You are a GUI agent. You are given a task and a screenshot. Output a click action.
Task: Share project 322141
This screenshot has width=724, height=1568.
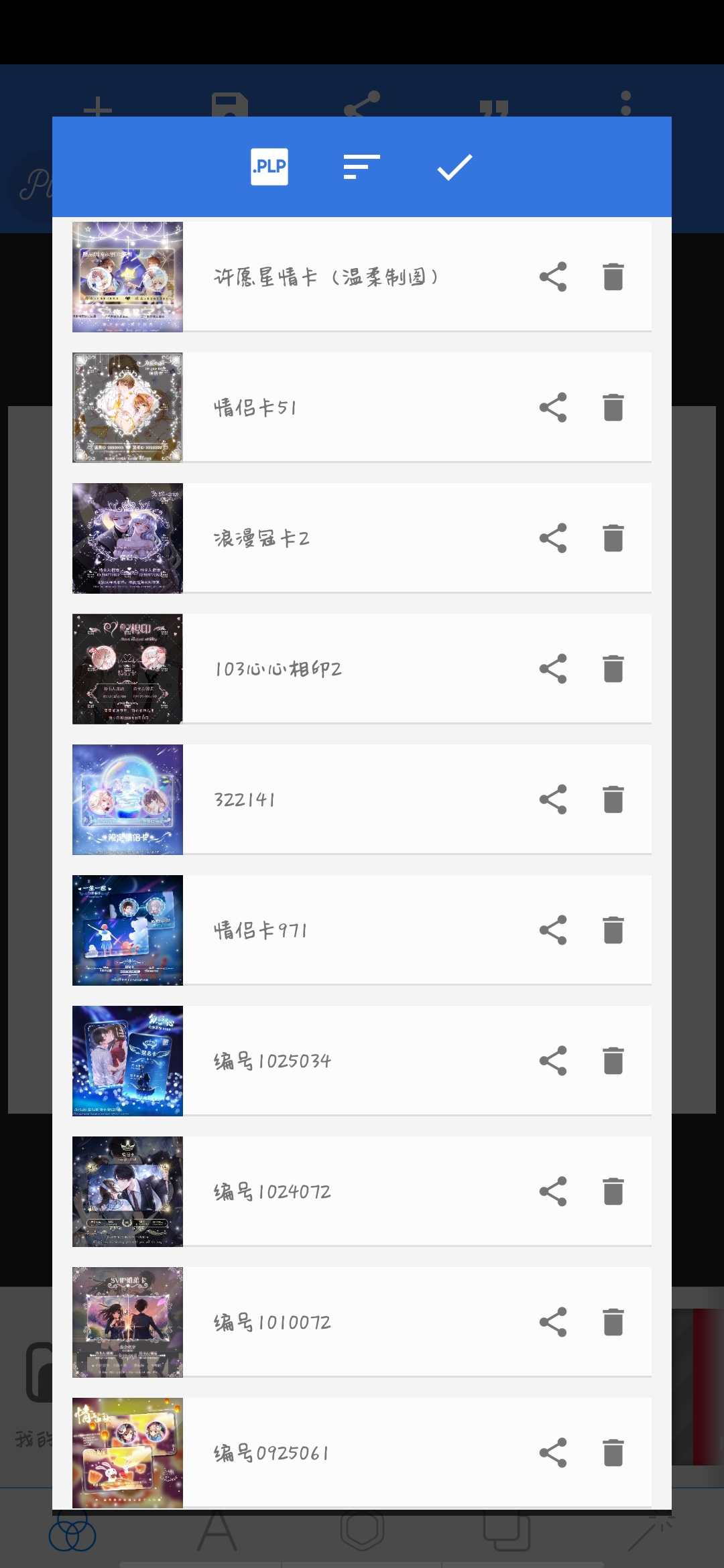click(553, 799)
